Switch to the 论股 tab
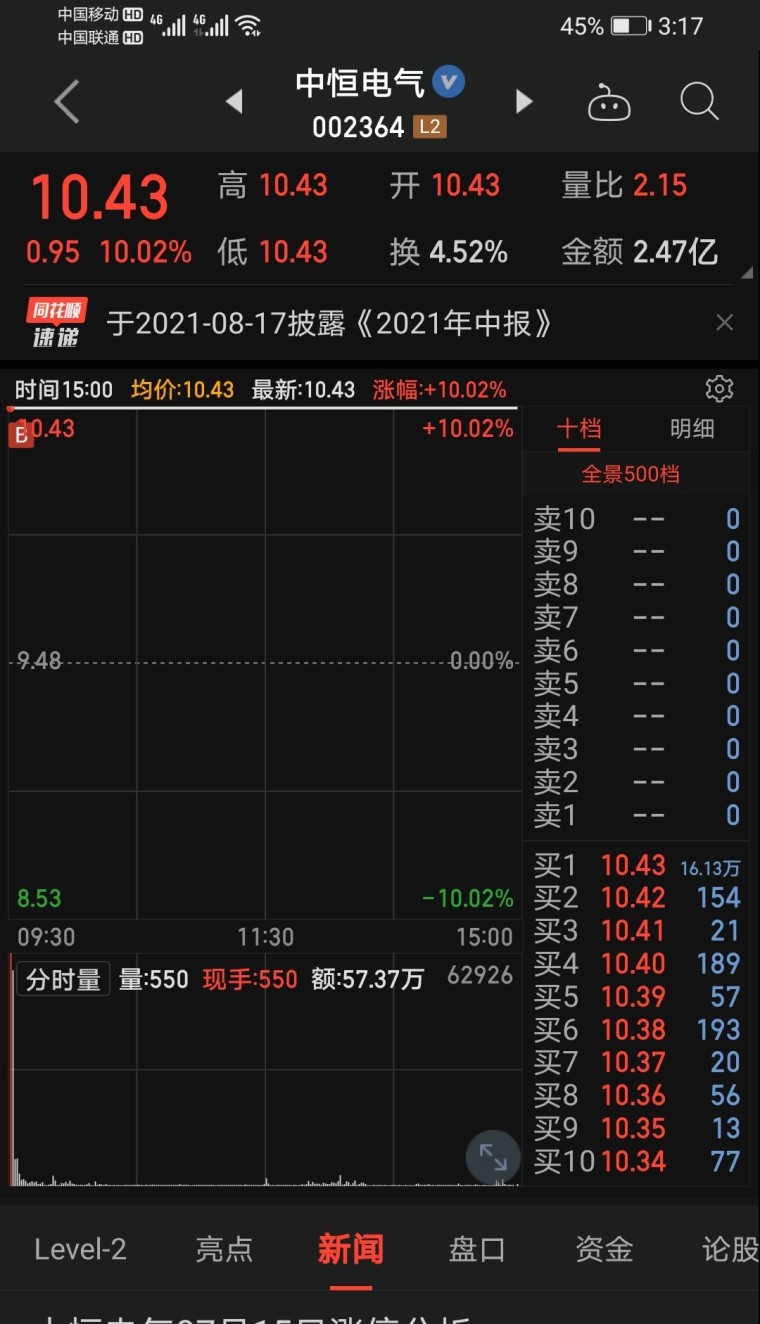The width and height of the screenshot is (760, 1324). (730, 1249)
